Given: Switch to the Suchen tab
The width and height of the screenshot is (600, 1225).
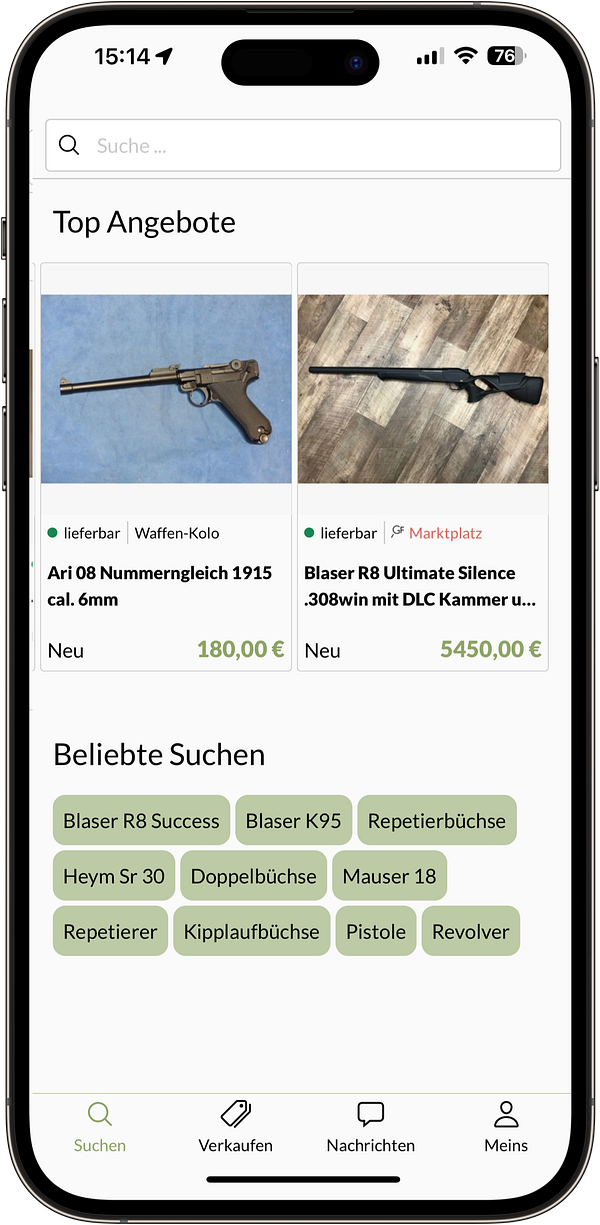Looking at the screenshot, I should pos(100,1127).
